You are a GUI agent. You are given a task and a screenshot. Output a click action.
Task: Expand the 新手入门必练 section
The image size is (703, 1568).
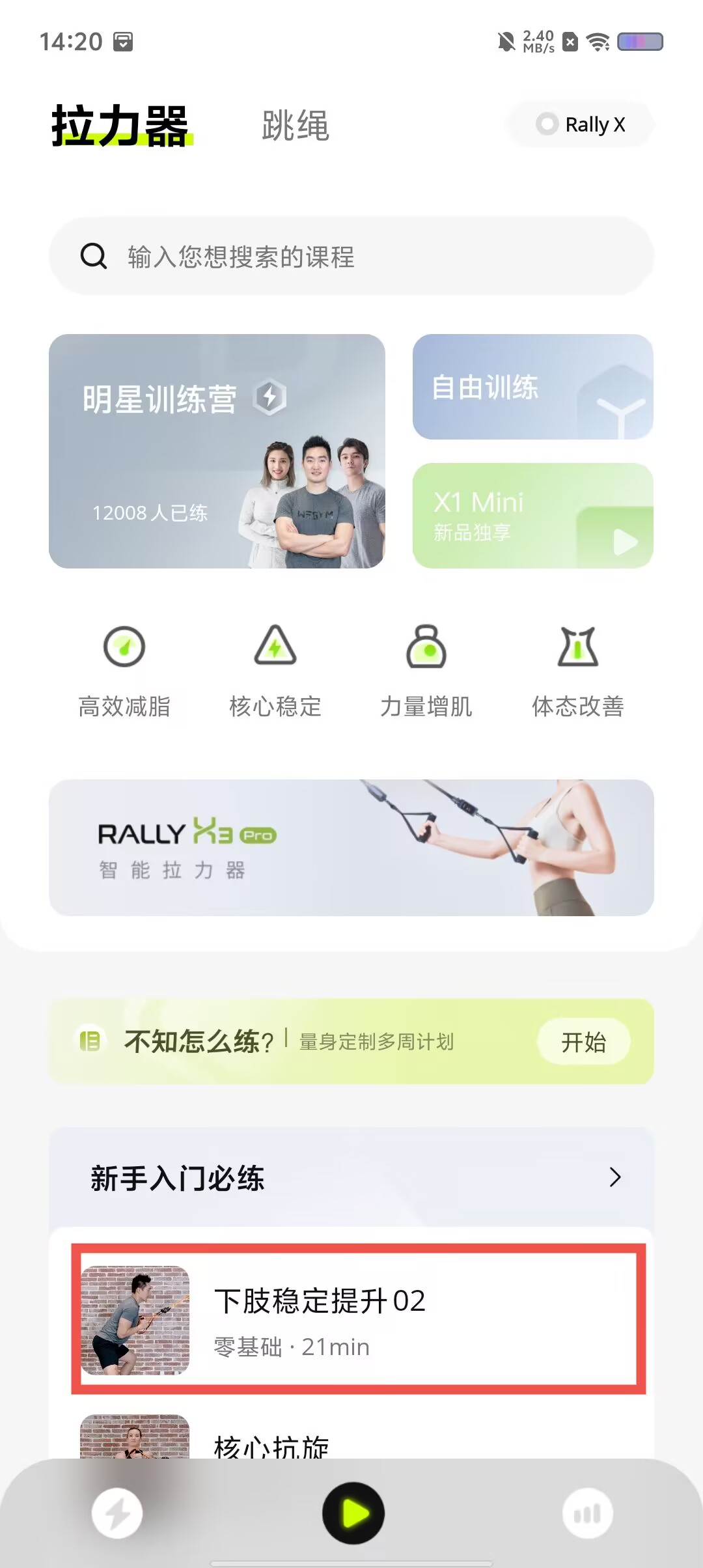614,1177
